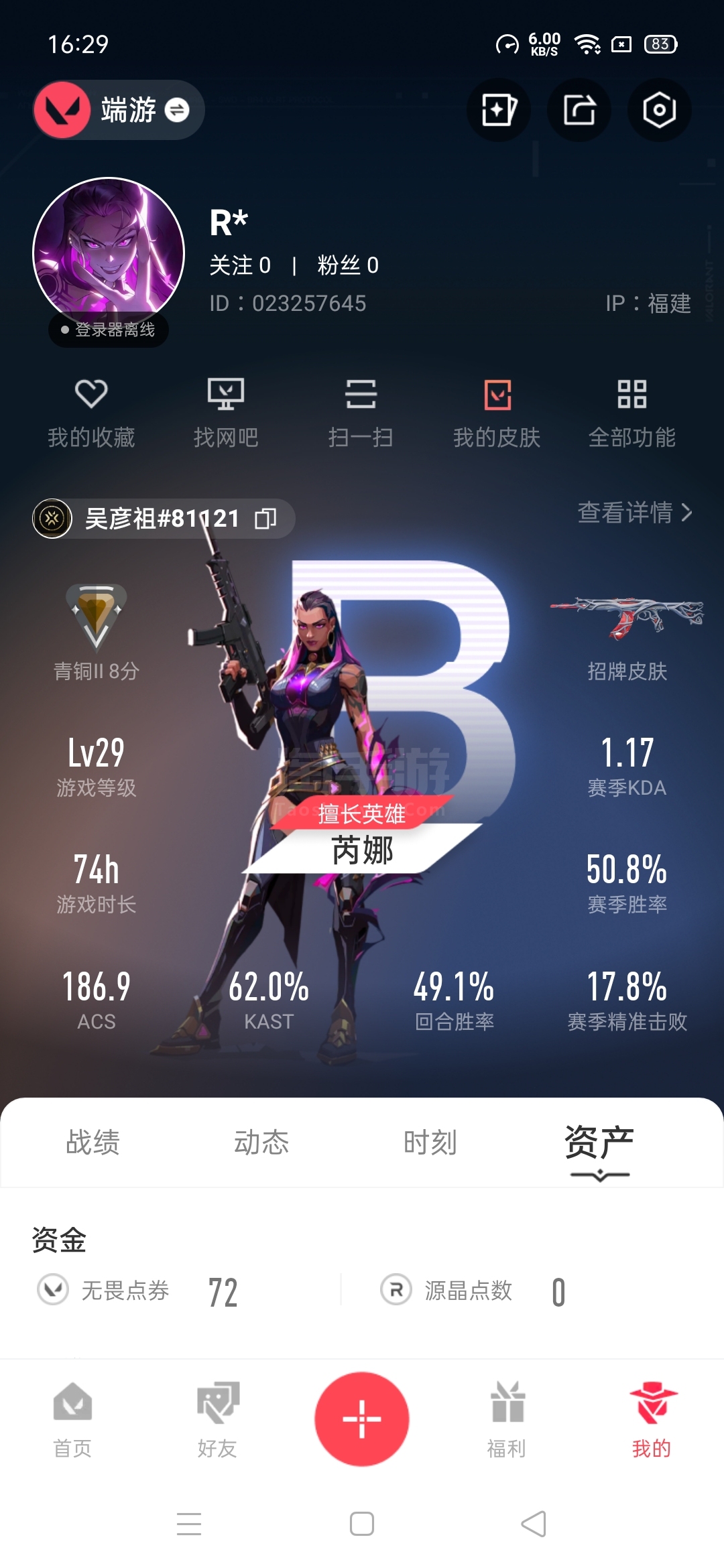The image size is (724, 1568).
Task: Launch 扫一扫 scanner
Action: (361, 413)
